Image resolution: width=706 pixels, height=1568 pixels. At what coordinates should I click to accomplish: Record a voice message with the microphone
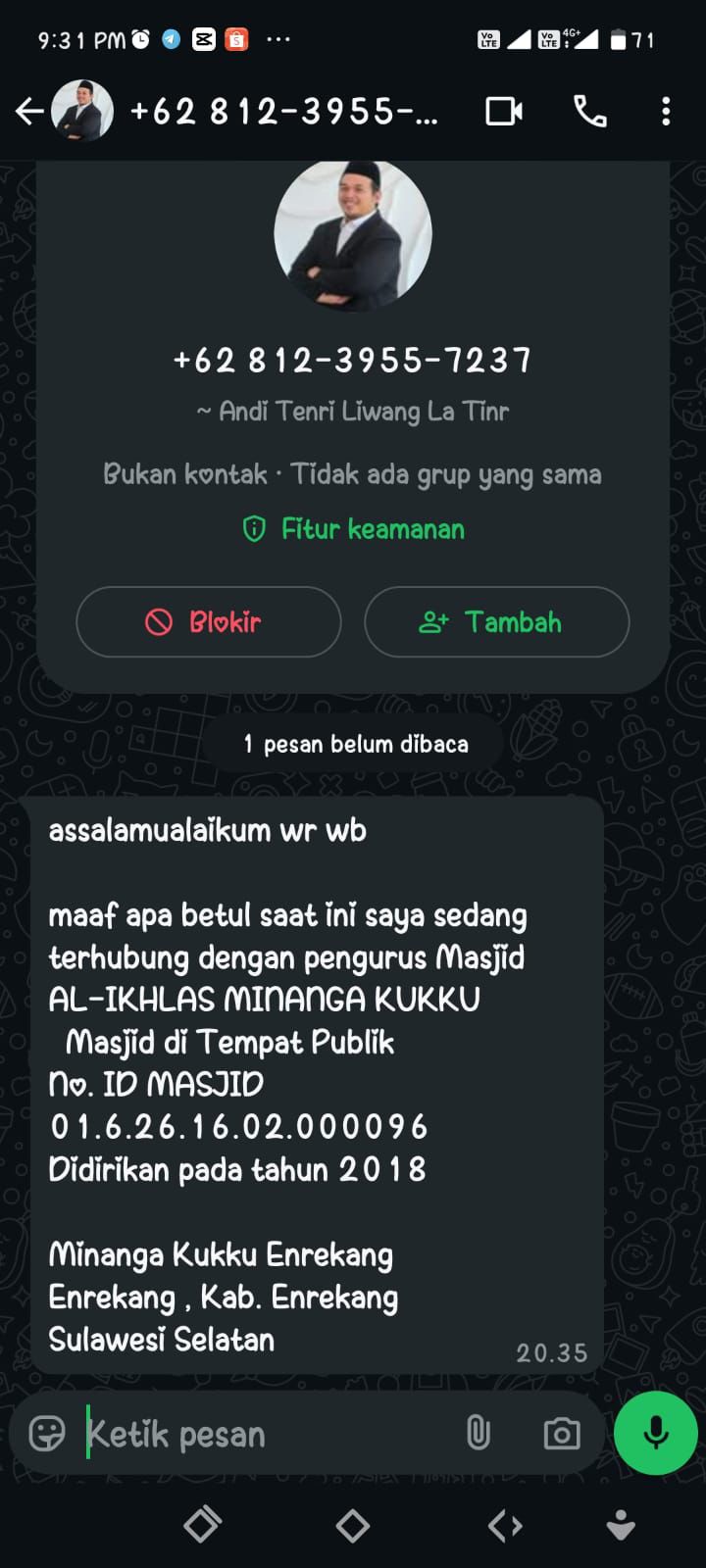[x=655, y=1433]
